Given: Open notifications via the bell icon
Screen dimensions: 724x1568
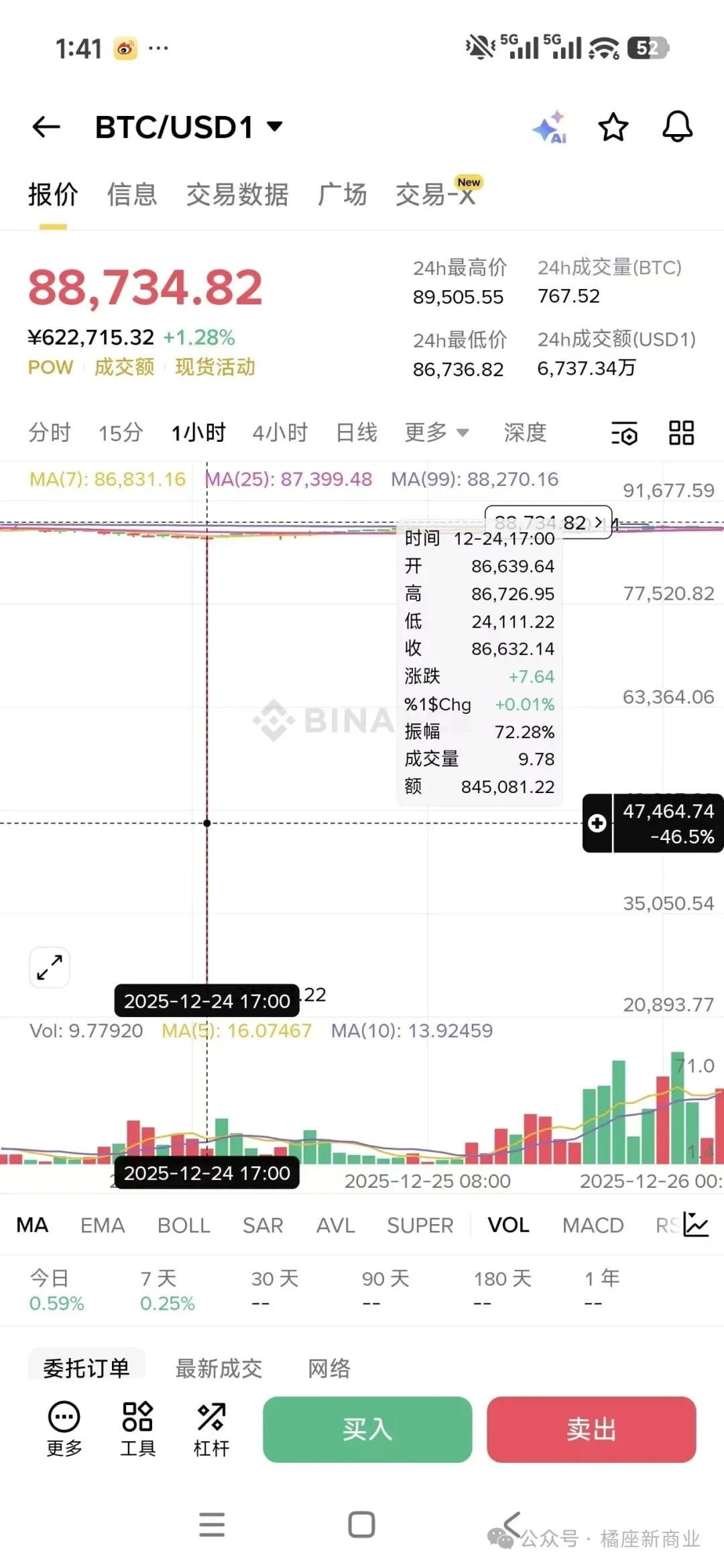Looking at the screenshot, I should (x=677, y=127).
